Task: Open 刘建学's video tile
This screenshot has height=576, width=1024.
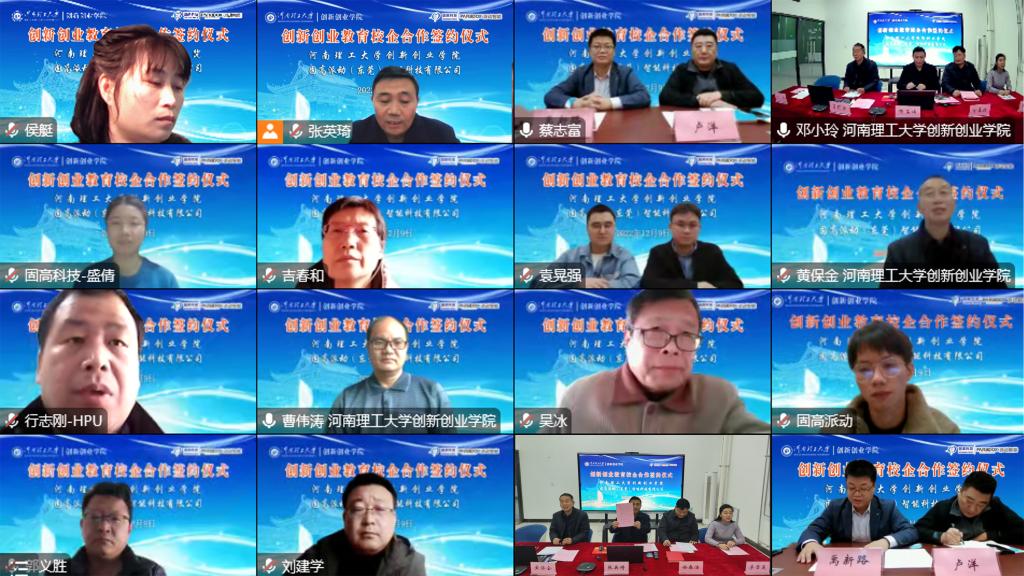Action: point(385,505)
